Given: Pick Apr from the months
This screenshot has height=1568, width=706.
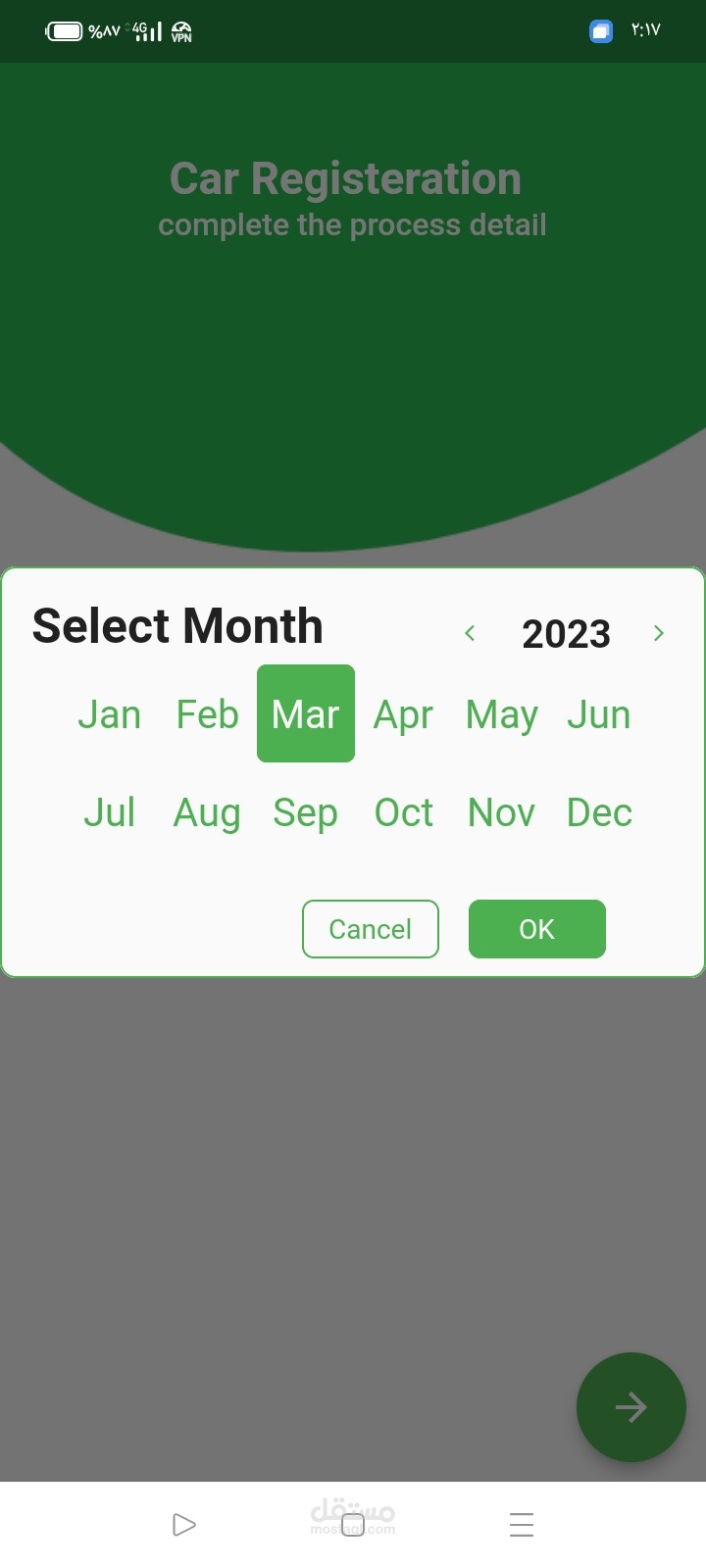Looking at the screenshot, I should (x=403, y=714).
